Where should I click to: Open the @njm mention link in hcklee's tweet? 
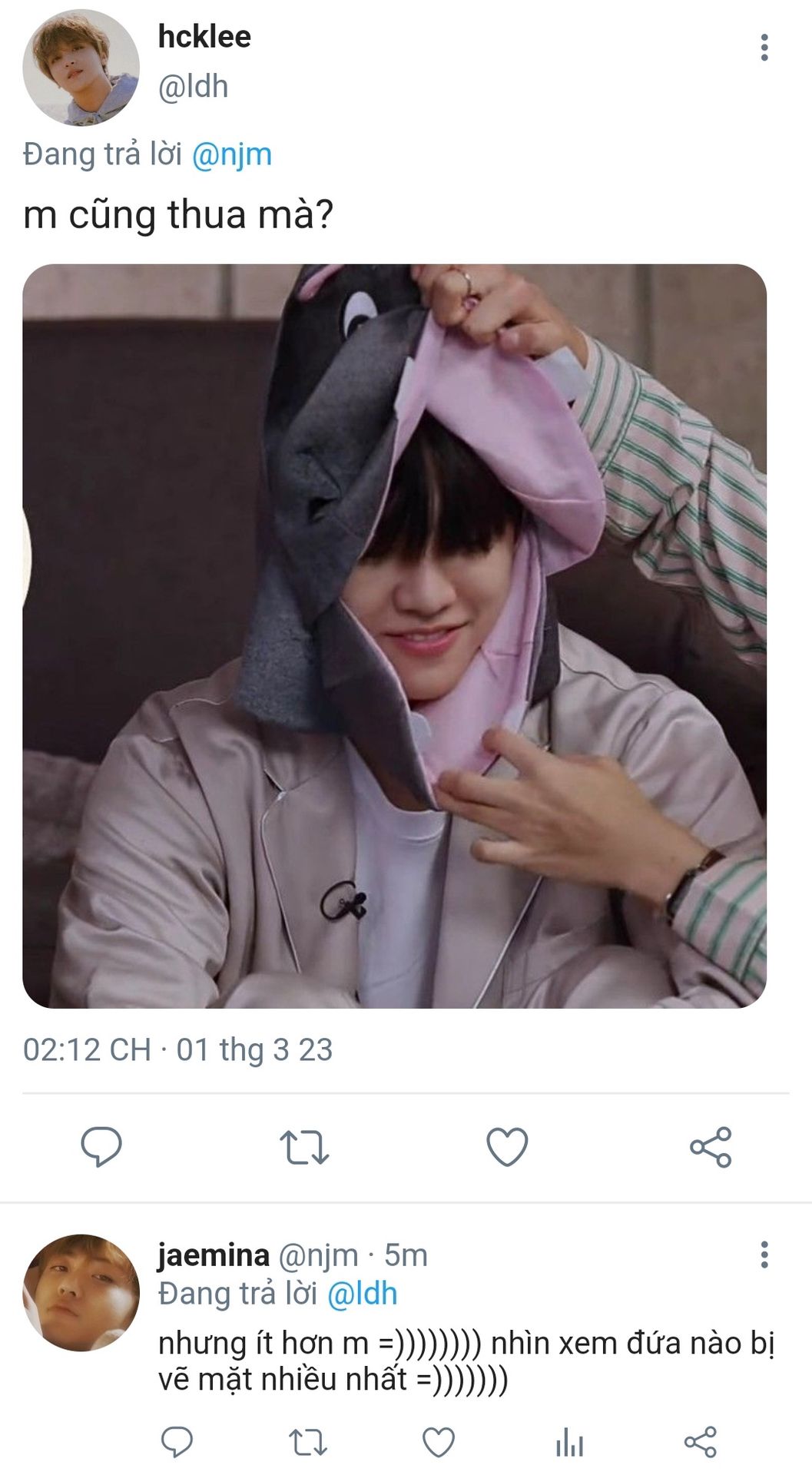[231, 154]
